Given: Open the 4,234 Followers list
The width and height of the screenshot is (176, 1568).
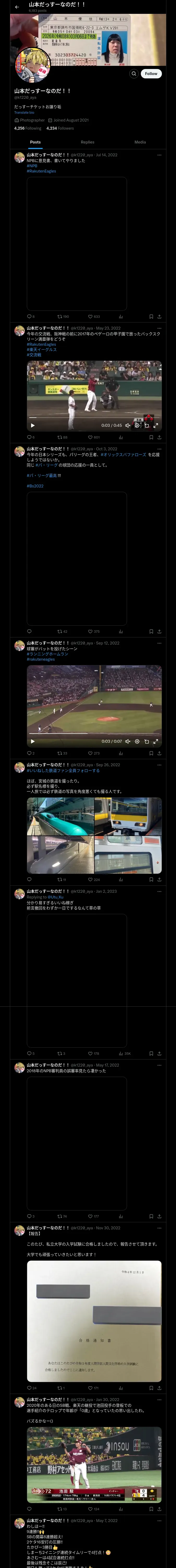Looking at the screenshot, I should 59,128.
